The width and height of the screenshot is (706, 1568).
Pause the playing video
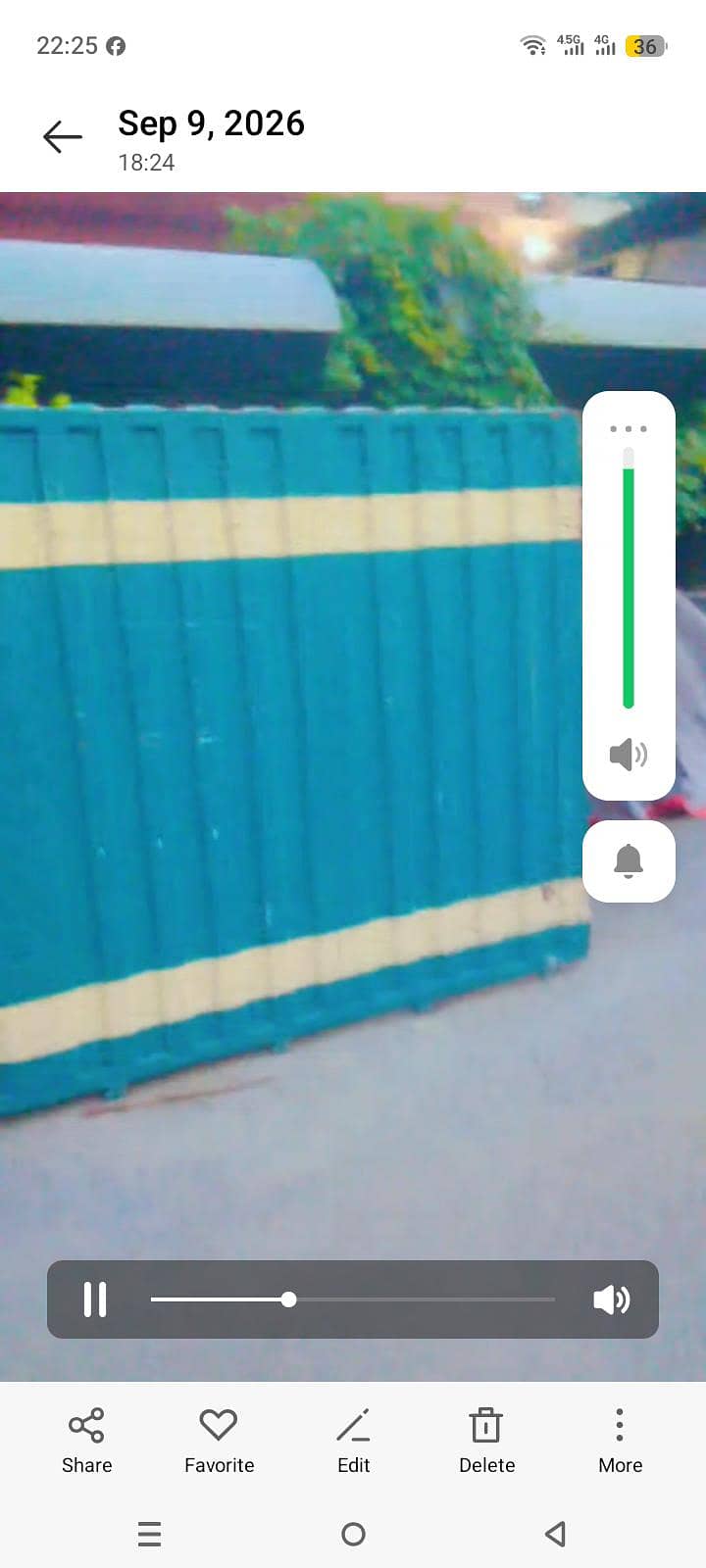[x=95, y=1299]
